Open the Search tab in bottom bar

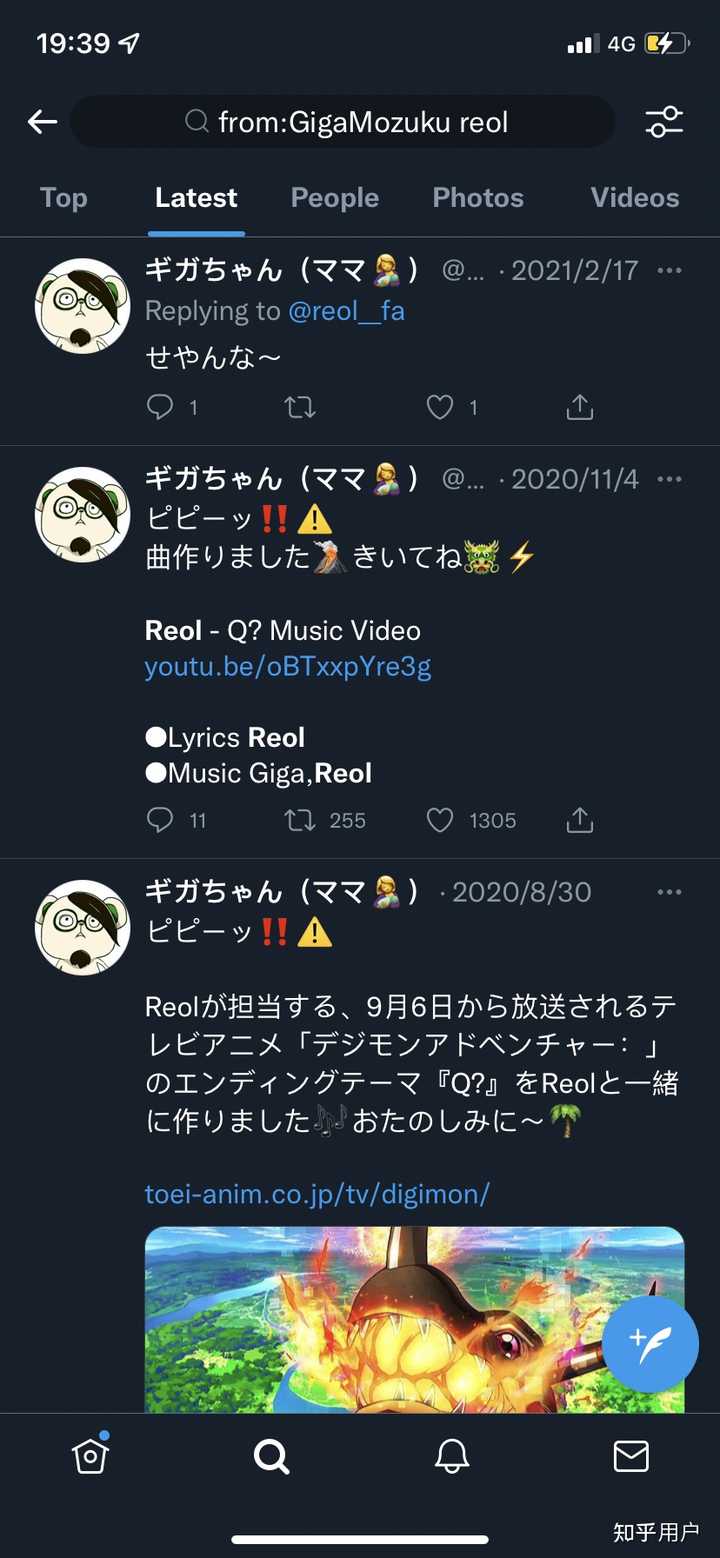coord(270,1456)
